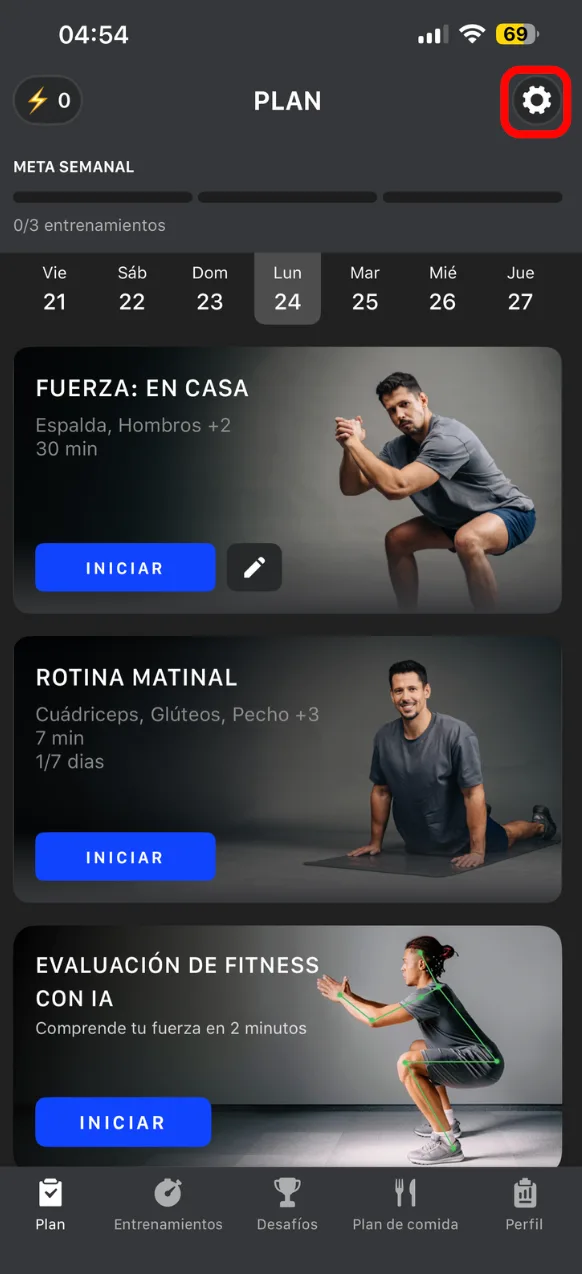
Task: Open the settings gear icon
Action: tap(536, 100)
